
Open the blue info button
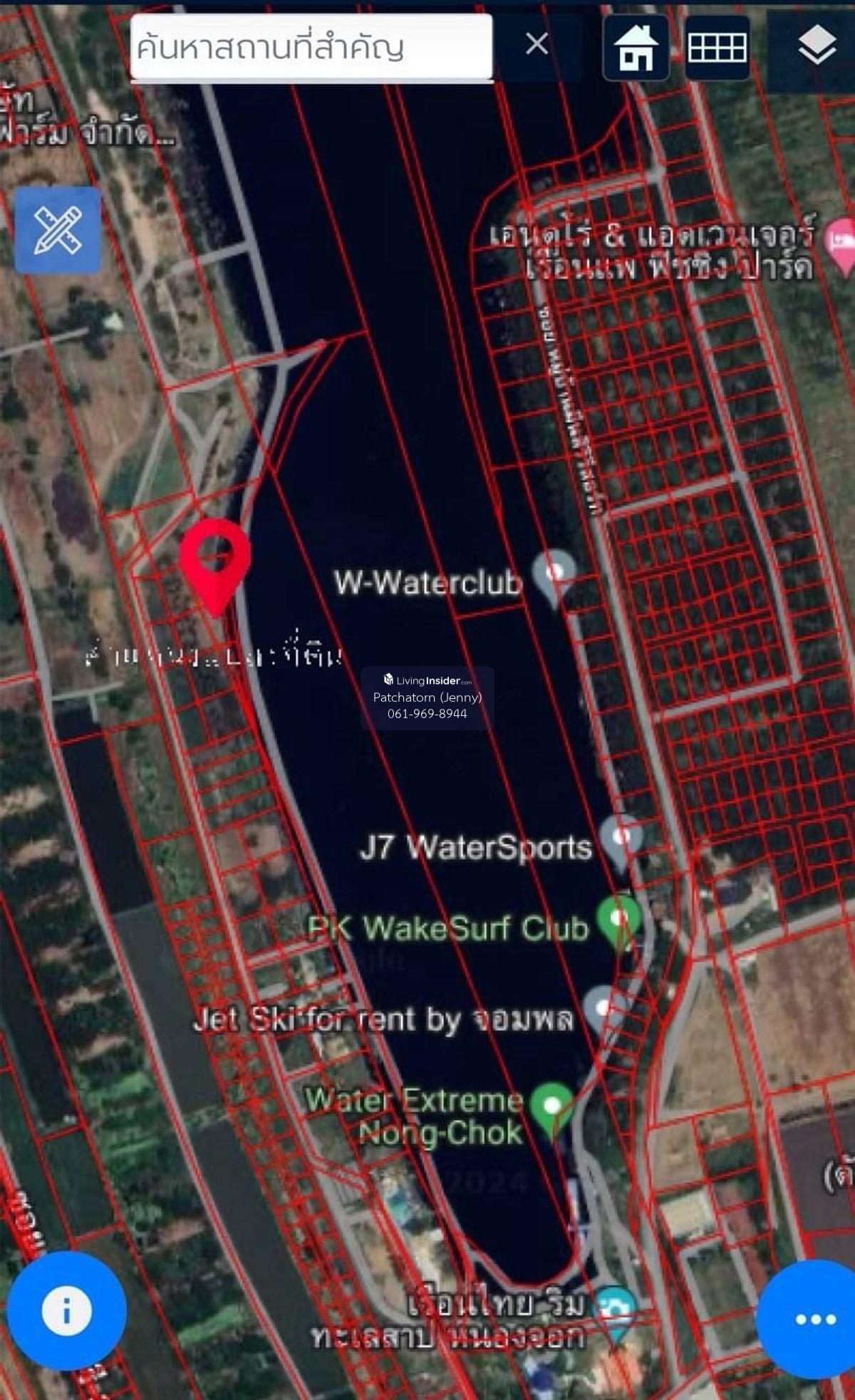click(67, 1310)
